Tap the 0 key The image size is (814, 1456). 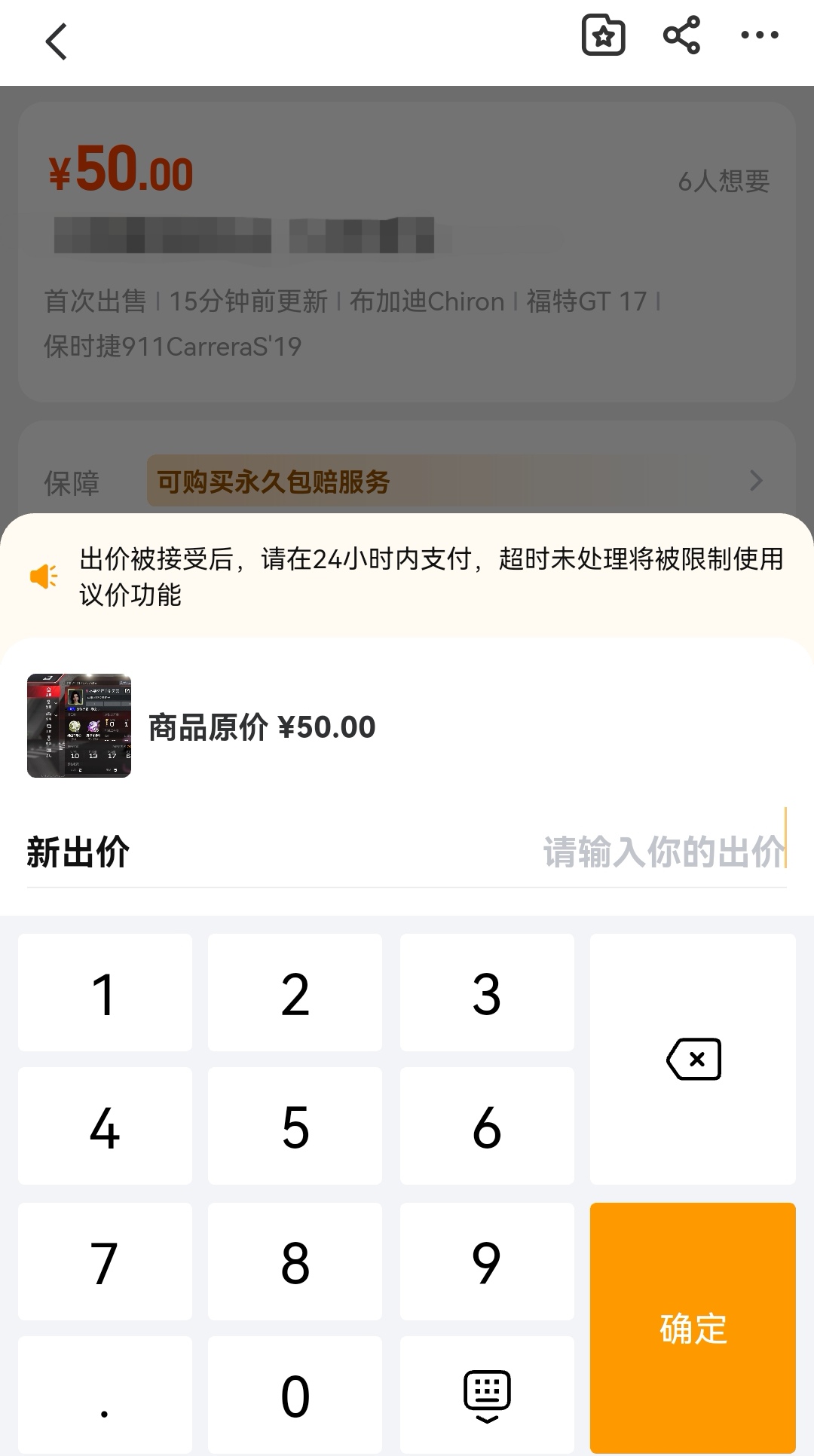[295, 1395]
